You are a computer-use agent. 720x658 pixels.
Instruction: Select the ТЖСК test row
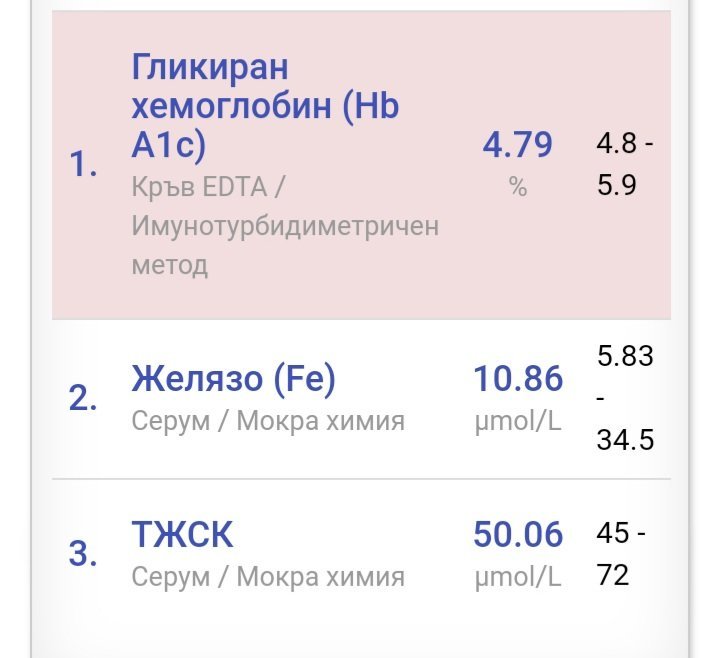coord(182,535)
